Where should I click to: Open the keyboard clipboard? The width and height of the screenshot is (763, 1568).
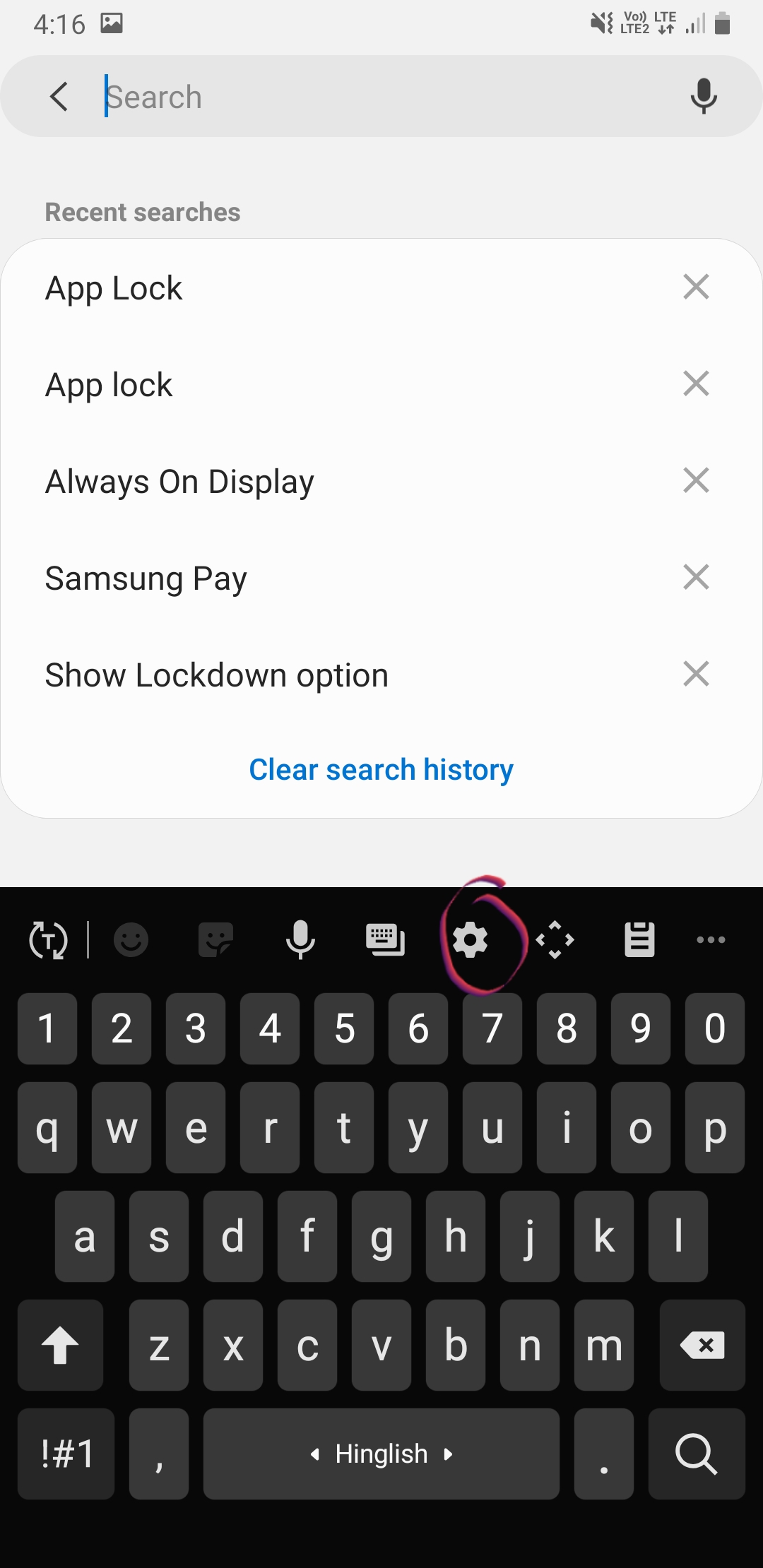639,940
